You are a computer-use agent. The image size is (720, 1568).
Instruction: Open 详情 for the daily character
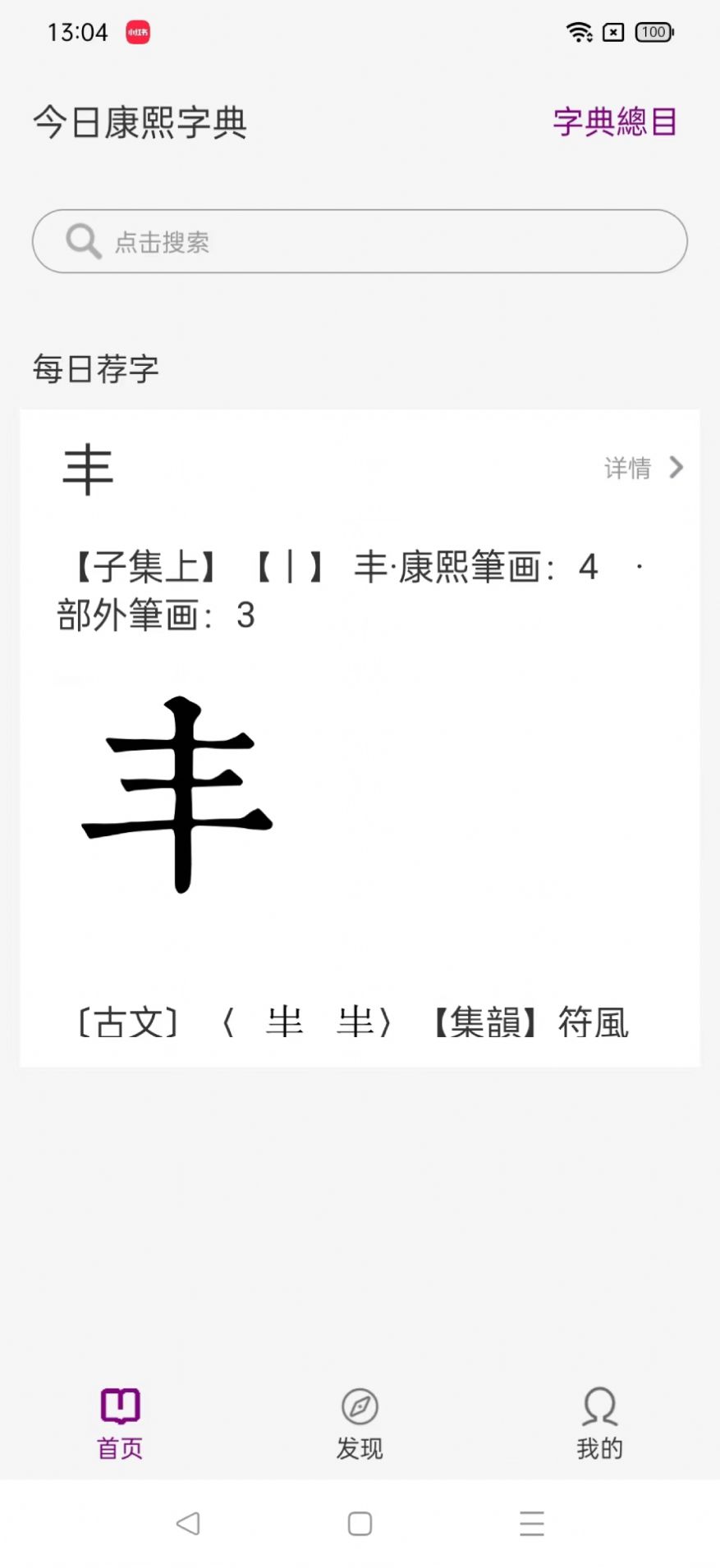(643, 468)
